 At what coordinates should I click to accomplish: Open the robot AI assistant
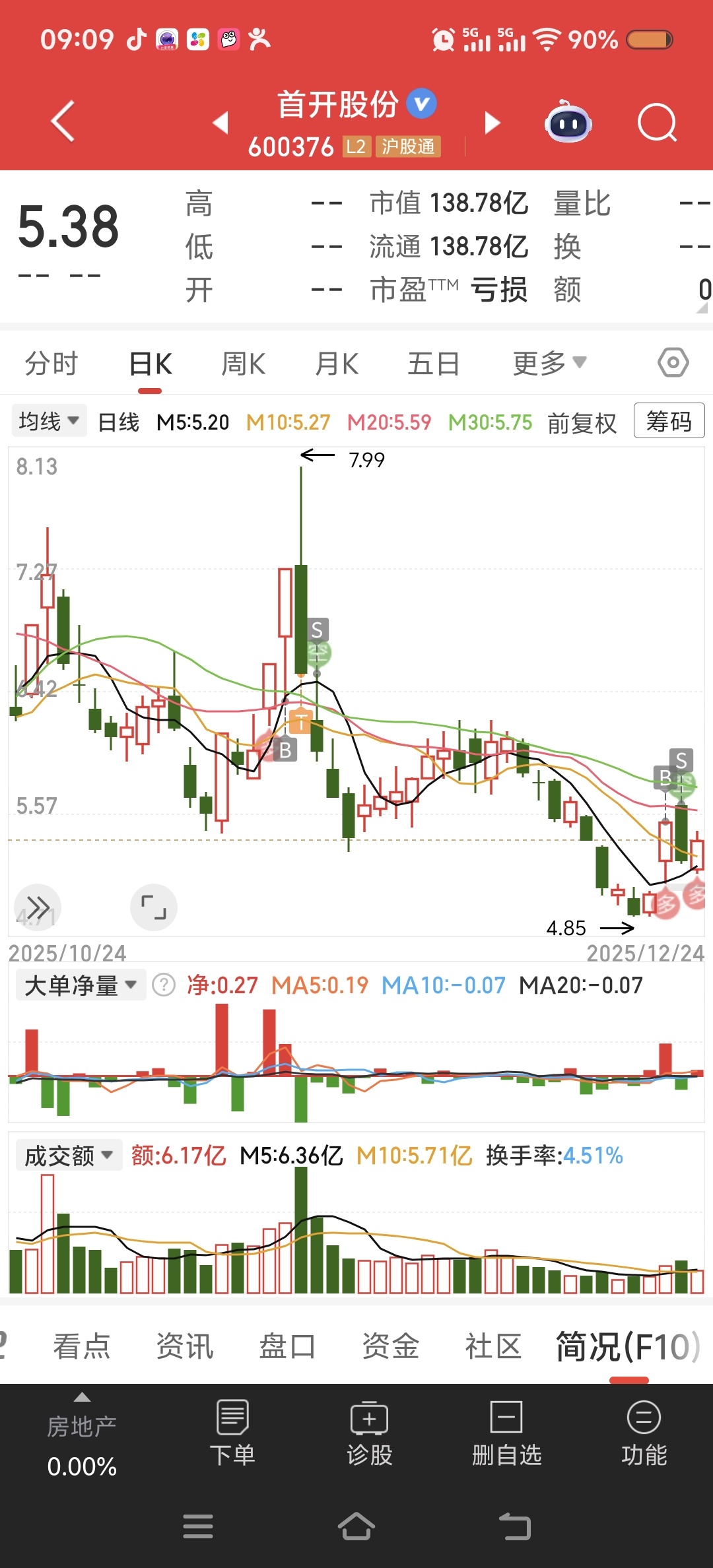568,123
